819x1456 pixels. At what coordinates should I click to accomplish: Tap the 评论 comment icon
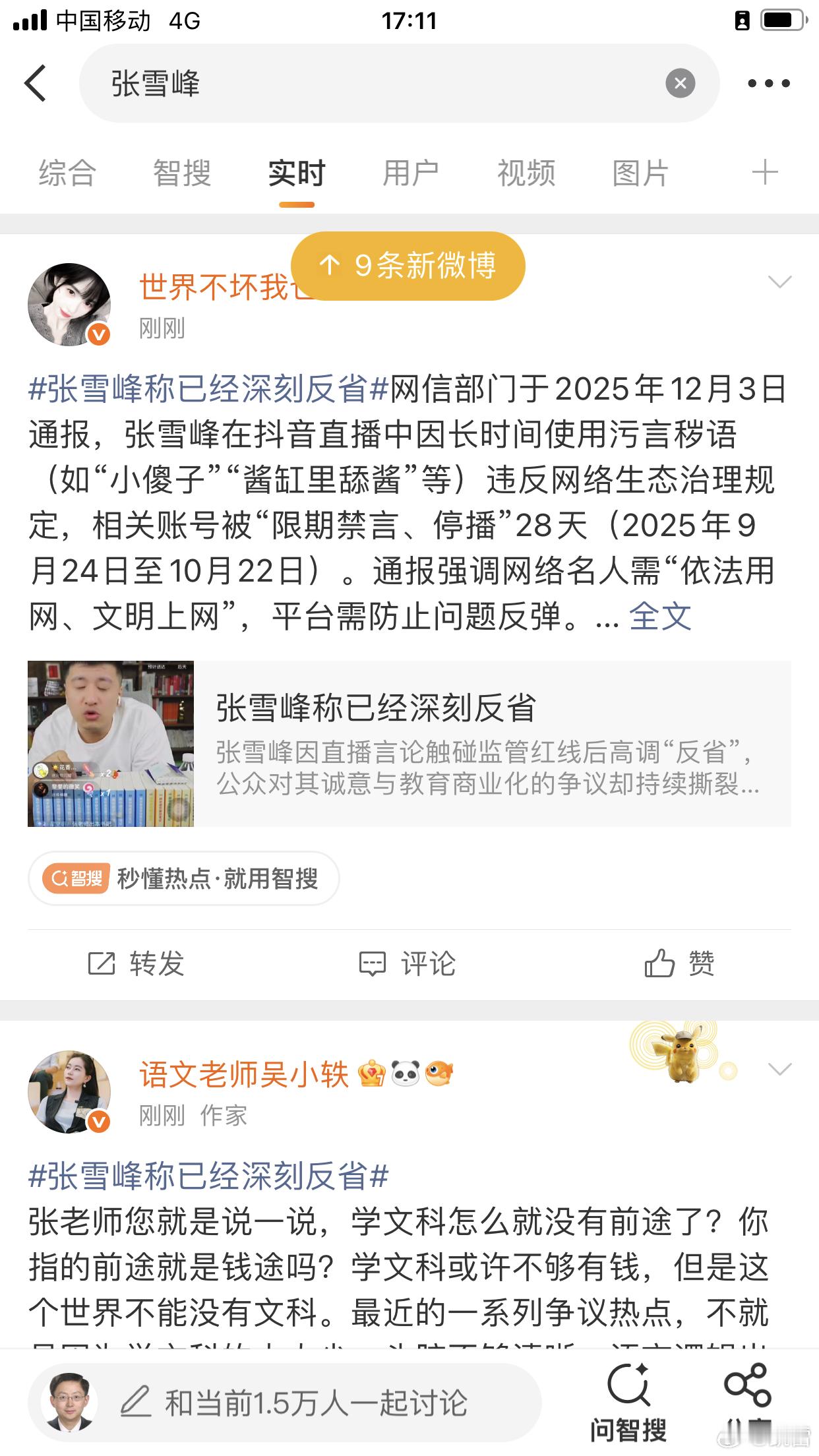coord(409,965)
